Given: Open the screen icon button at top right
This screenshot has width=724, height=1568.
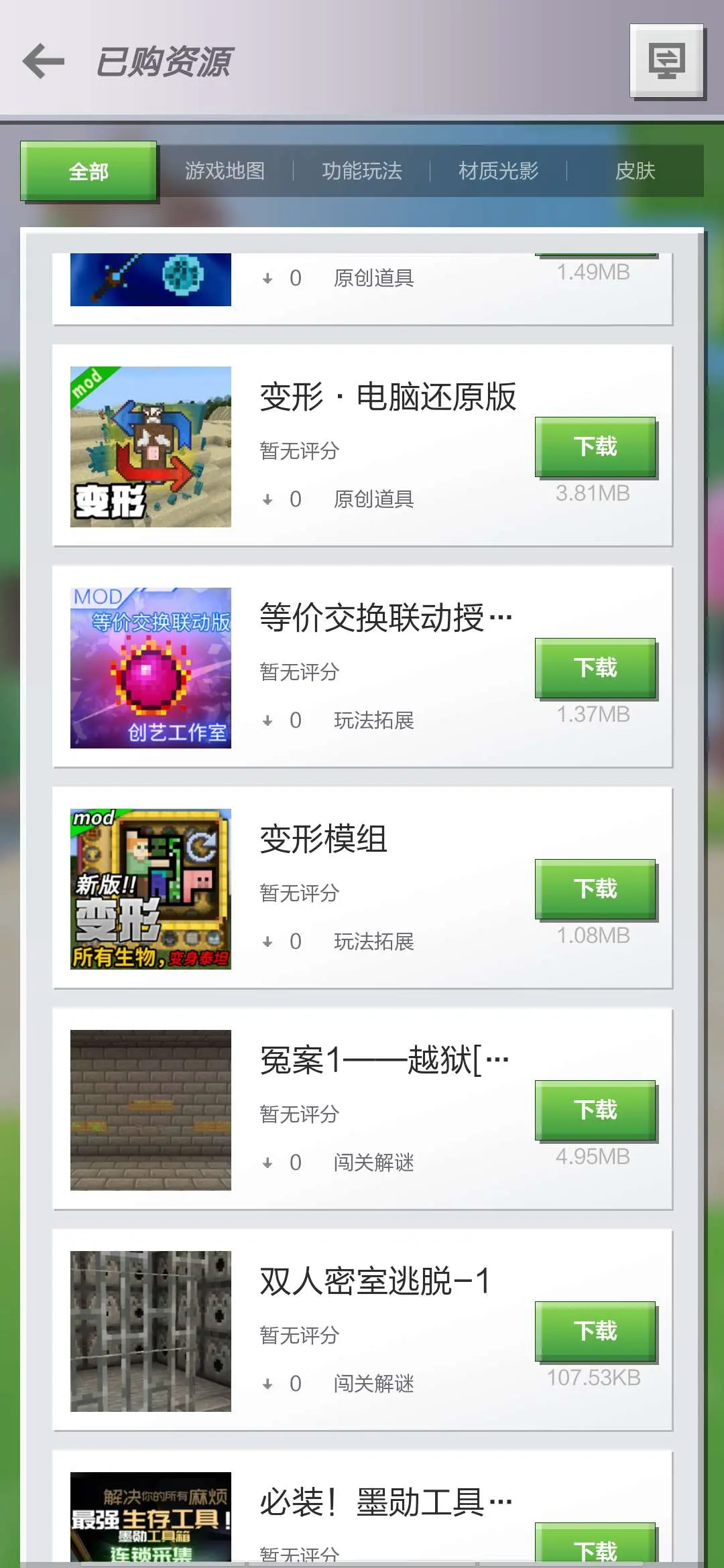Looking at the screenshot, I should [x=666, y=61].
